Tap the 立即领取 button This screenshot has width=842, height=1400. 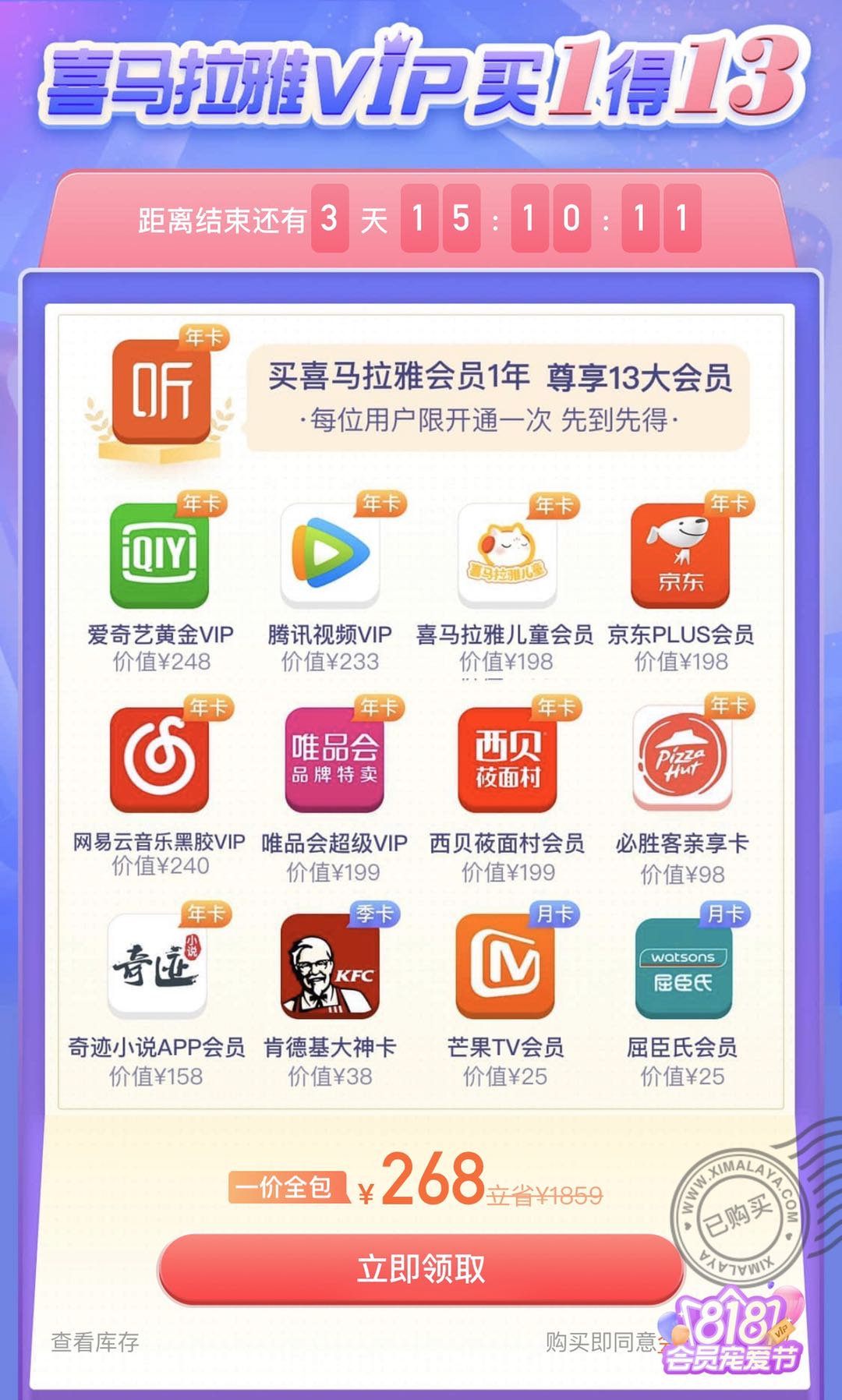(x=421, y=1269)
